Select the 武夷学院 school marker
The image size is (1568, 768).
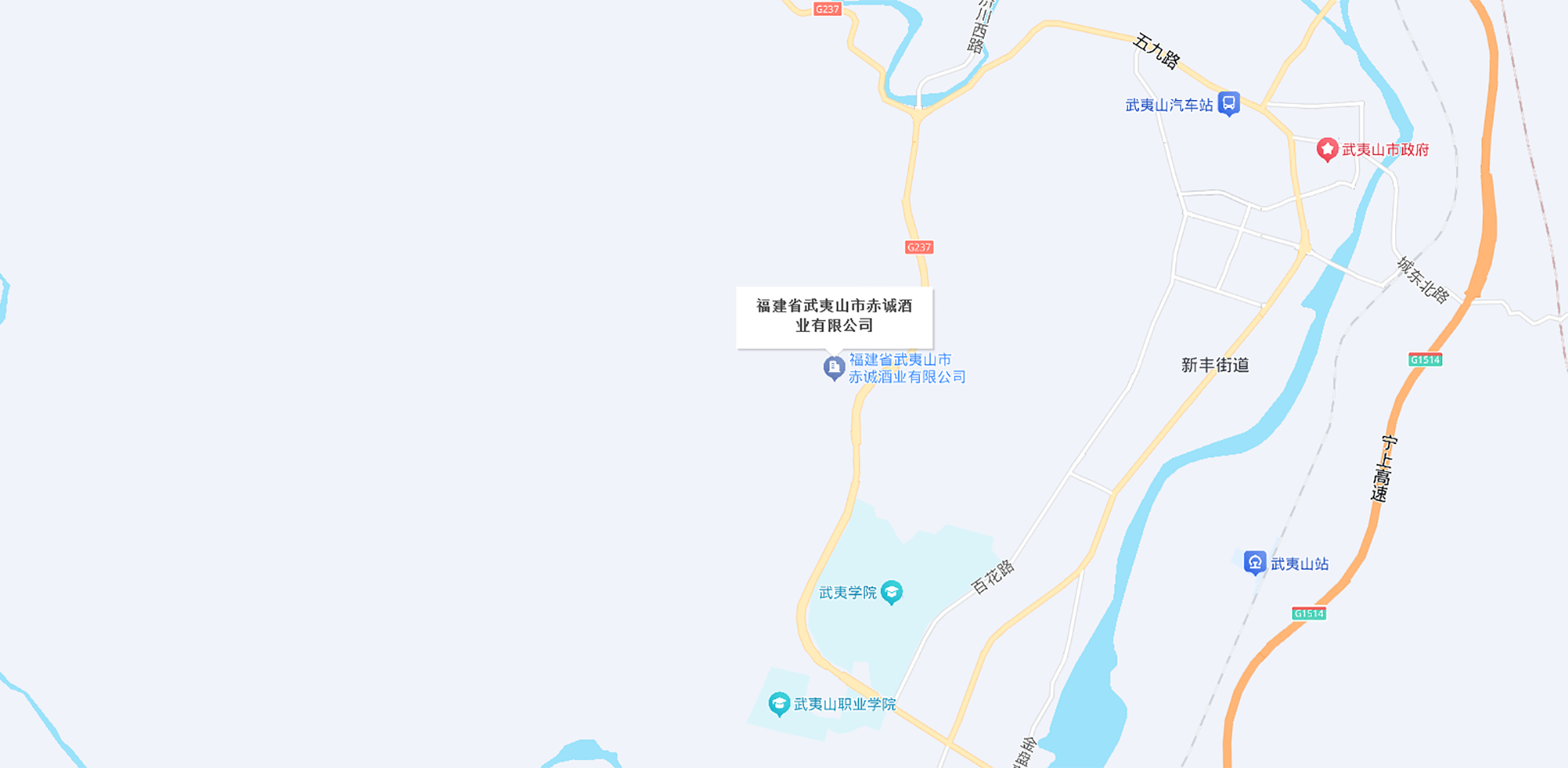(891, 592)
